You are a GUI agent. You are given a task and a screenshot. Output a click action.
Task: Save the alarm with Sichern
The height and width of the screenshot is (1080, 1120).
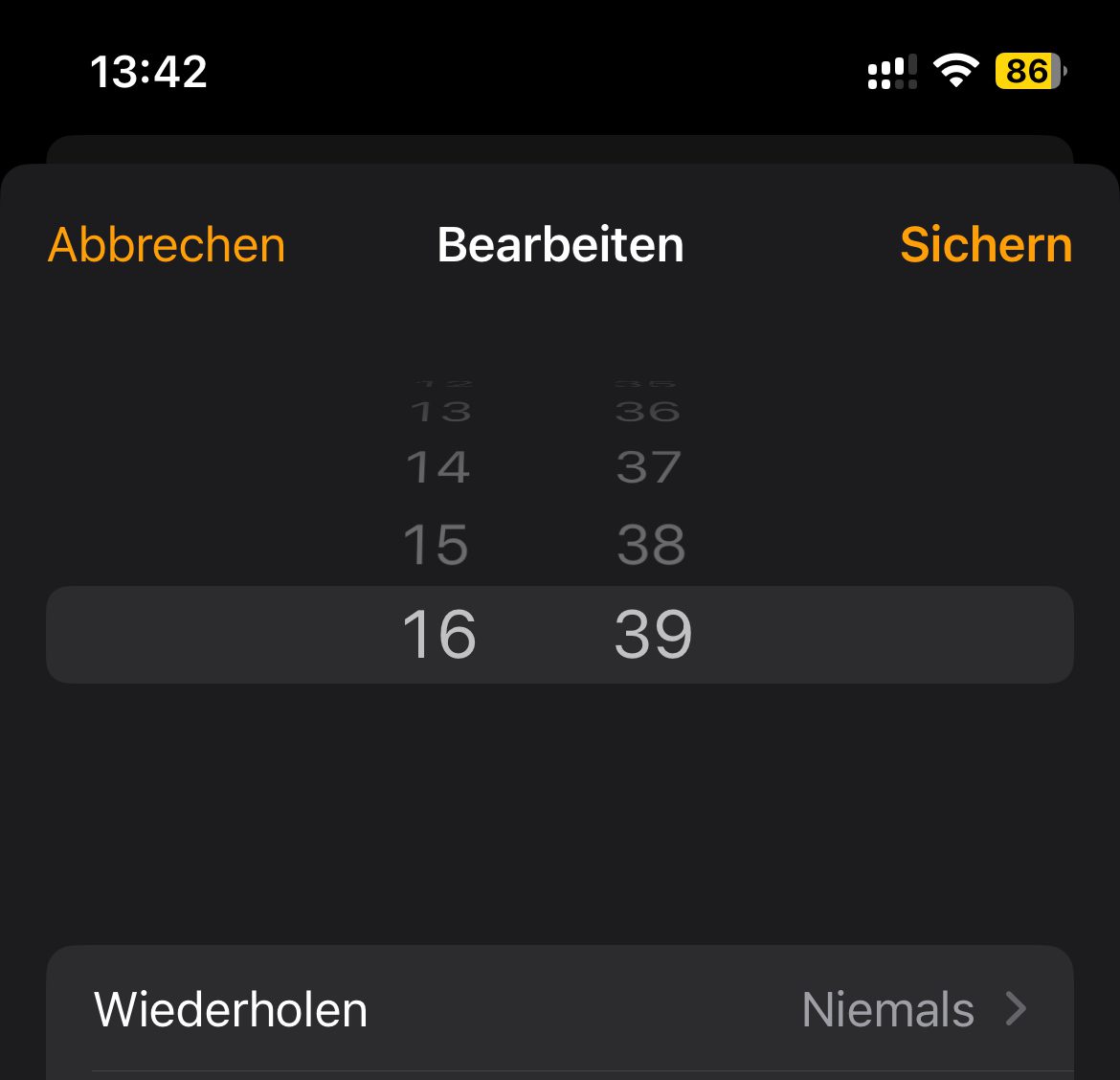(x=985, y=245)
